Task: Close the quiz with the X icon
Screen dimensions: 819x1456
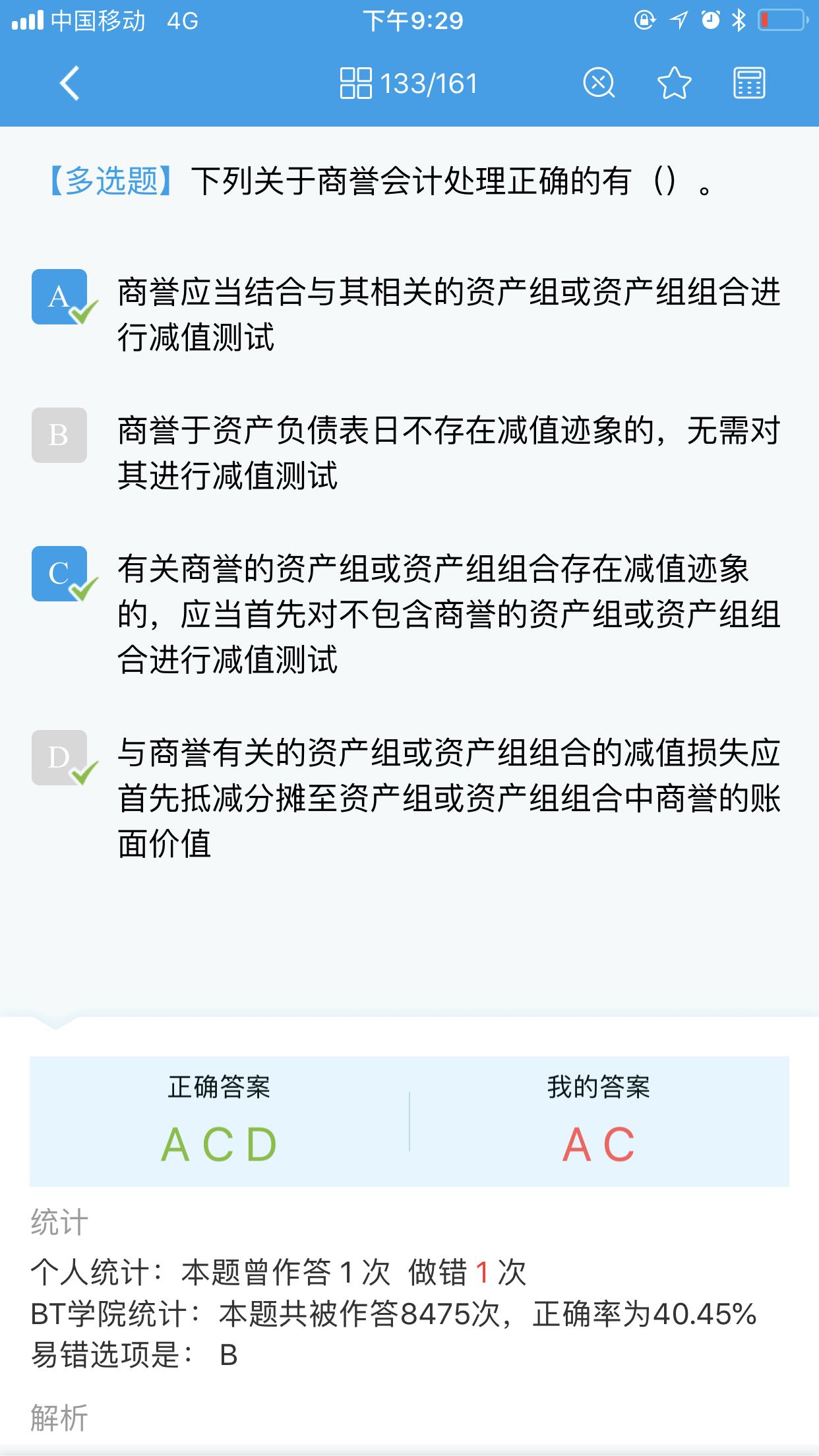Action: pos(599,84)
